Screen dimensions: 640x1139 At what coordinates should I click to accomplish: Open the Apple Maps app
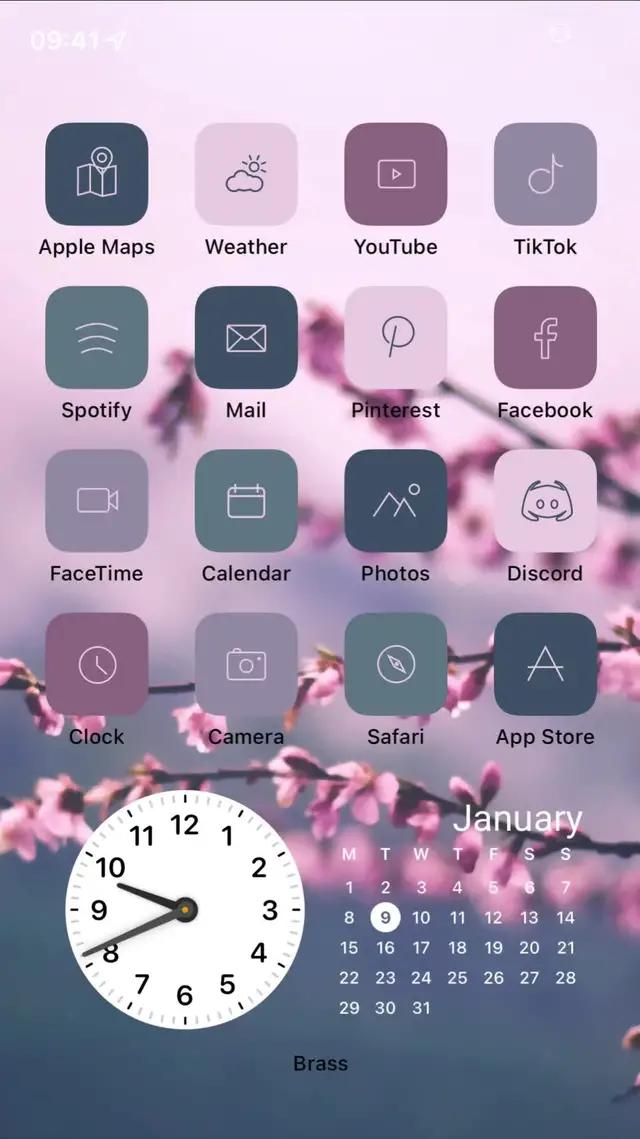tap(96, 174)
